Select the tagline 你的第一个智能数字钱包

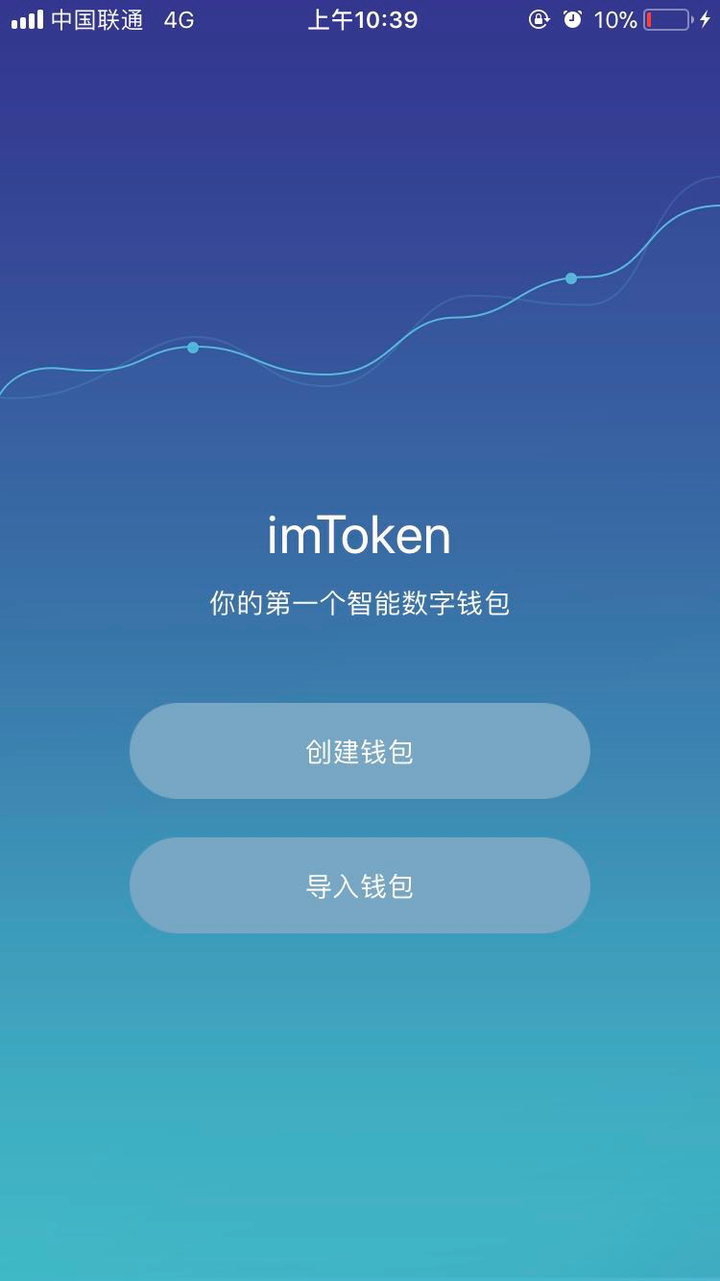pyautogui.click(x=360, y=602)
